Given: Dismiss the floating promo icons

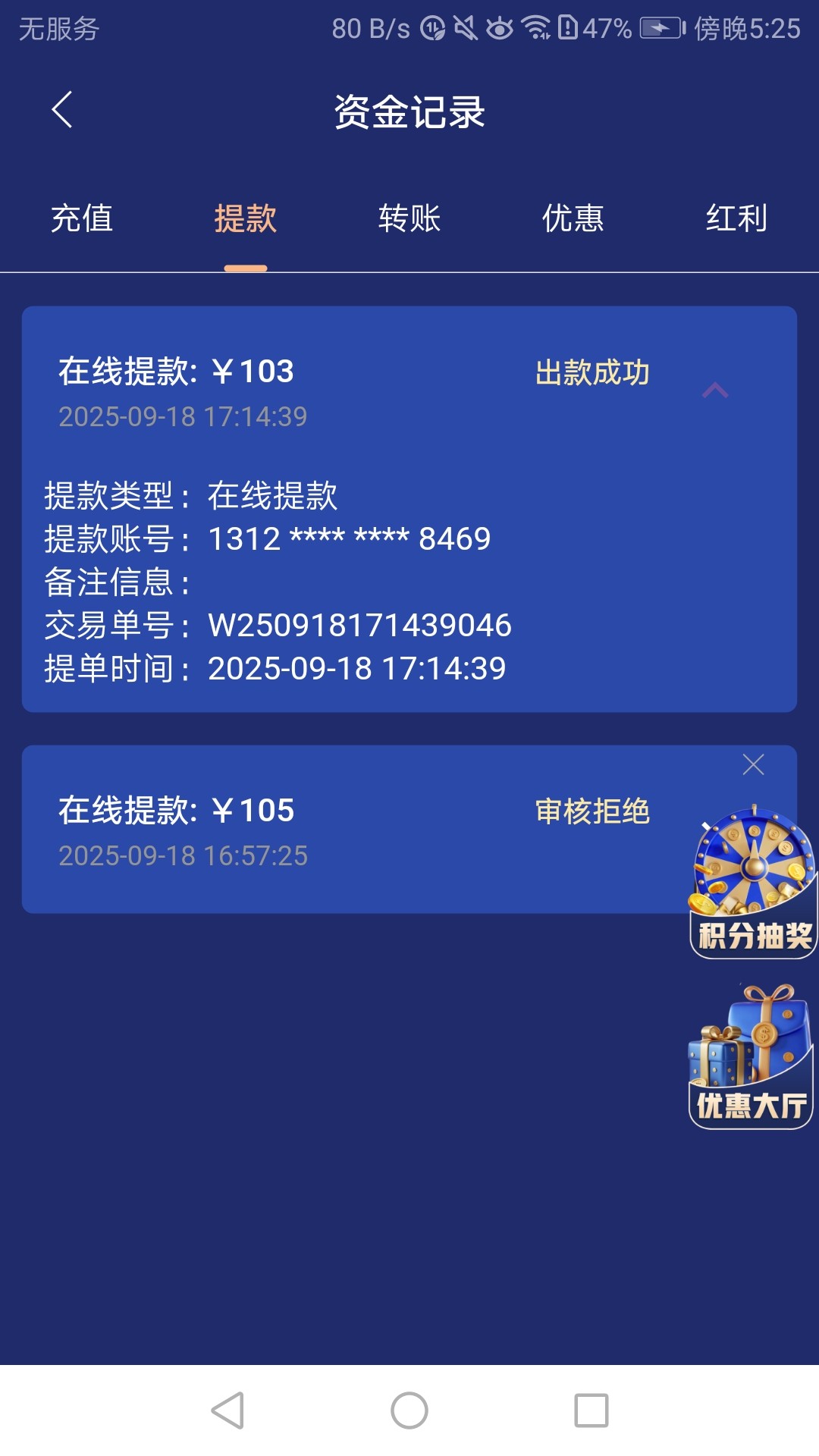Looking at the screenshot, I should pyautogui.click(x=753, y=764).
